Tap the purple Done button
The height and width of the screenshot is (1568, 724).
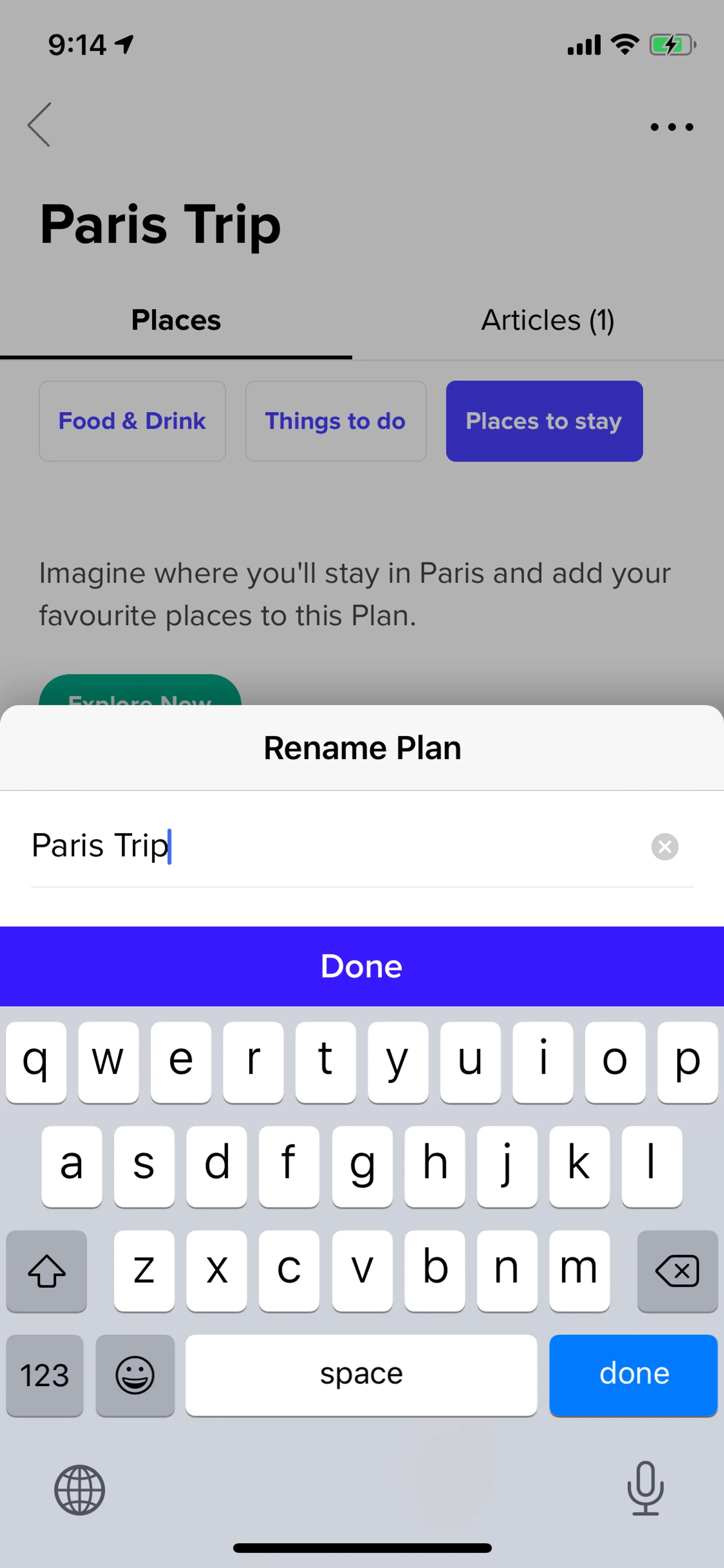pyautogui.click(x=361, y=966)
